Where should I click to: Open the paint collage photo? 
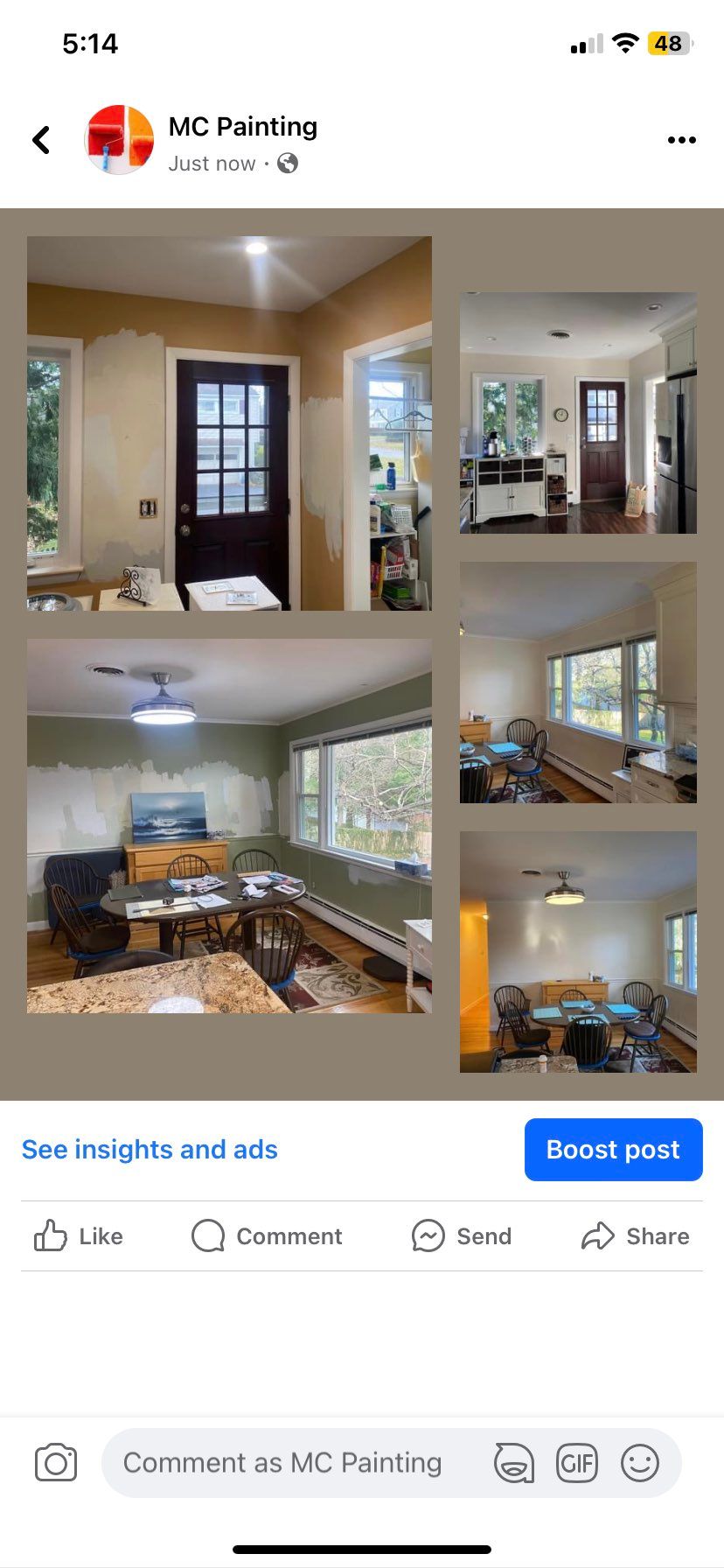click(x=362, y=654)
